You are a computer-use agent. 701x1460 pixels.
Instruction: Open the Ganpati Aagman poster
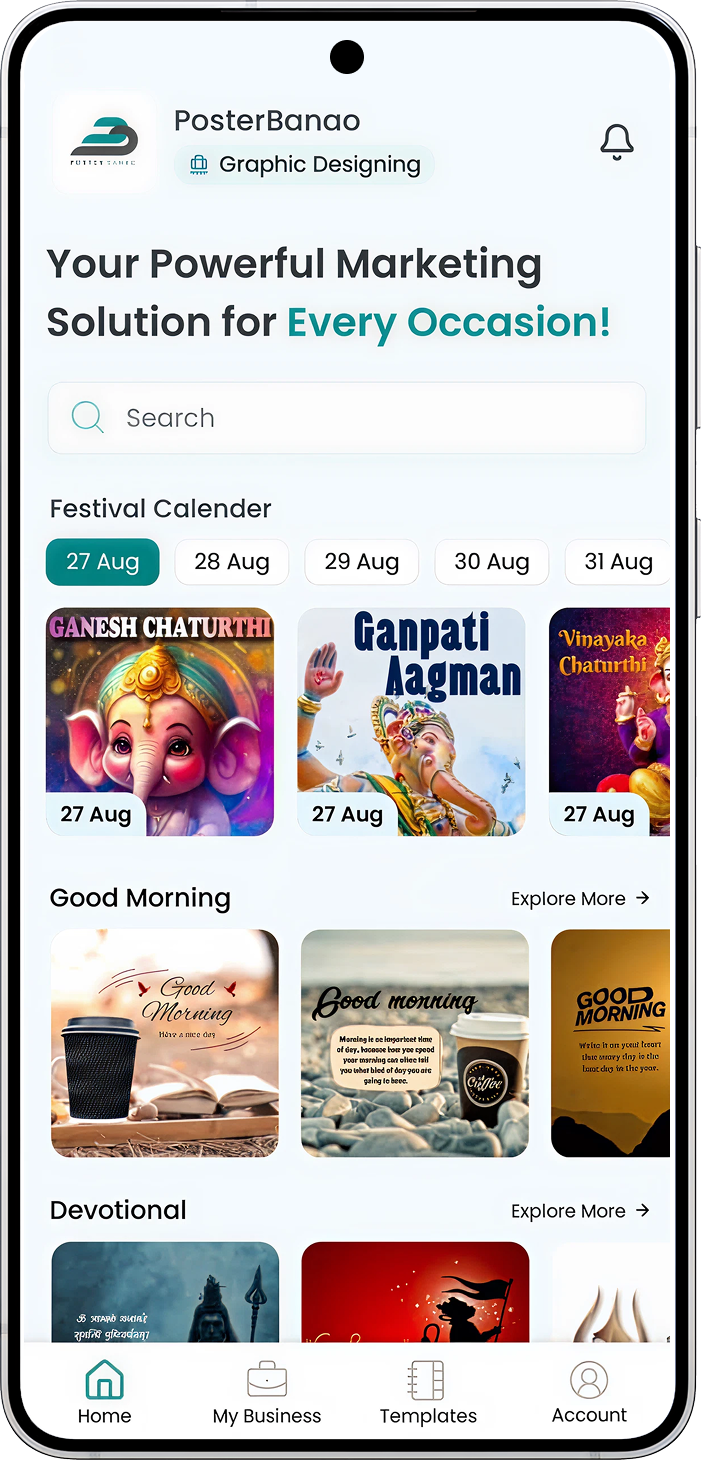(x=411, y=720)
